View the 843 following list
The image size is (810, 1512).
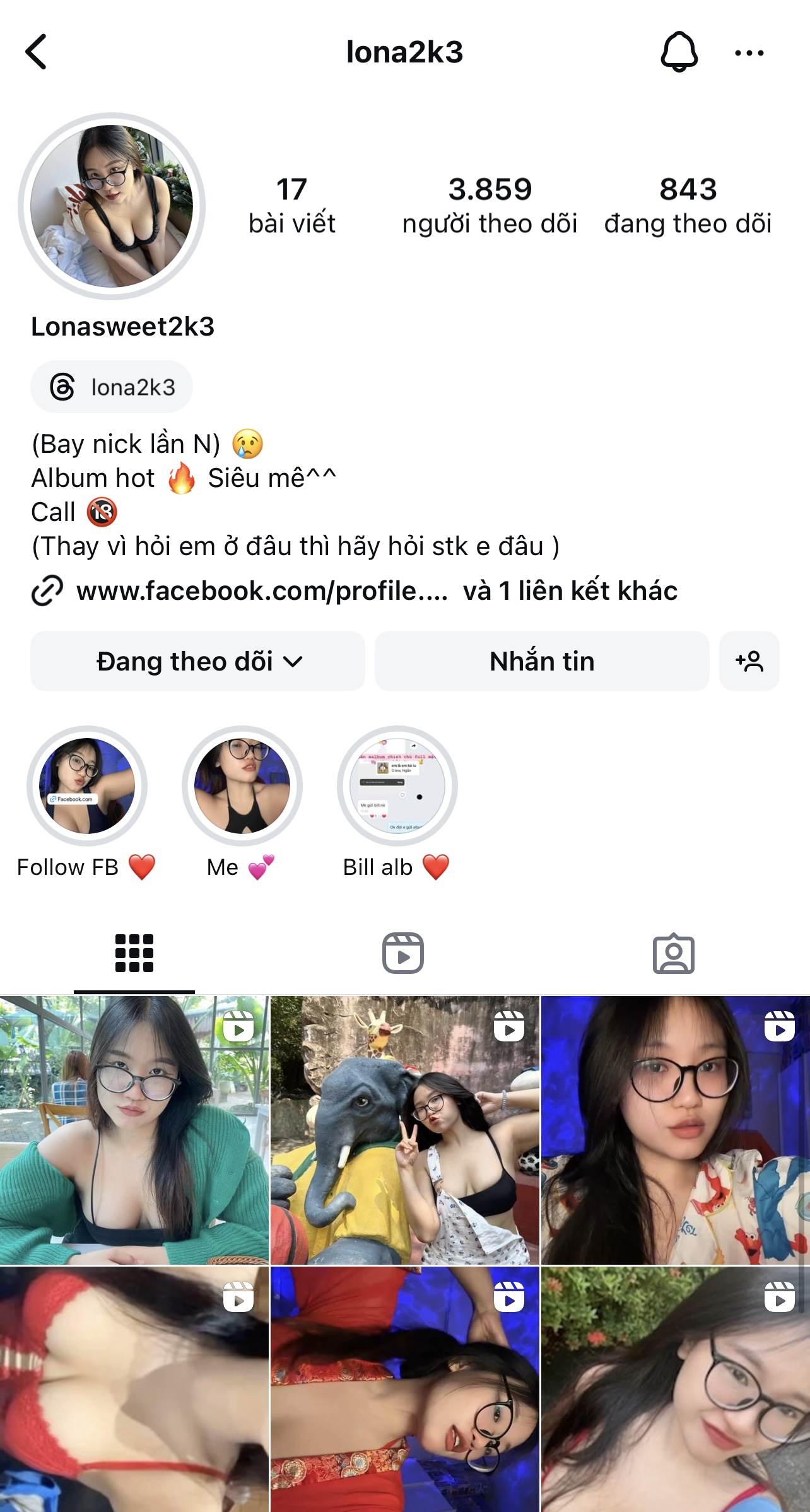pyautogui.click(x=688, y=206)
